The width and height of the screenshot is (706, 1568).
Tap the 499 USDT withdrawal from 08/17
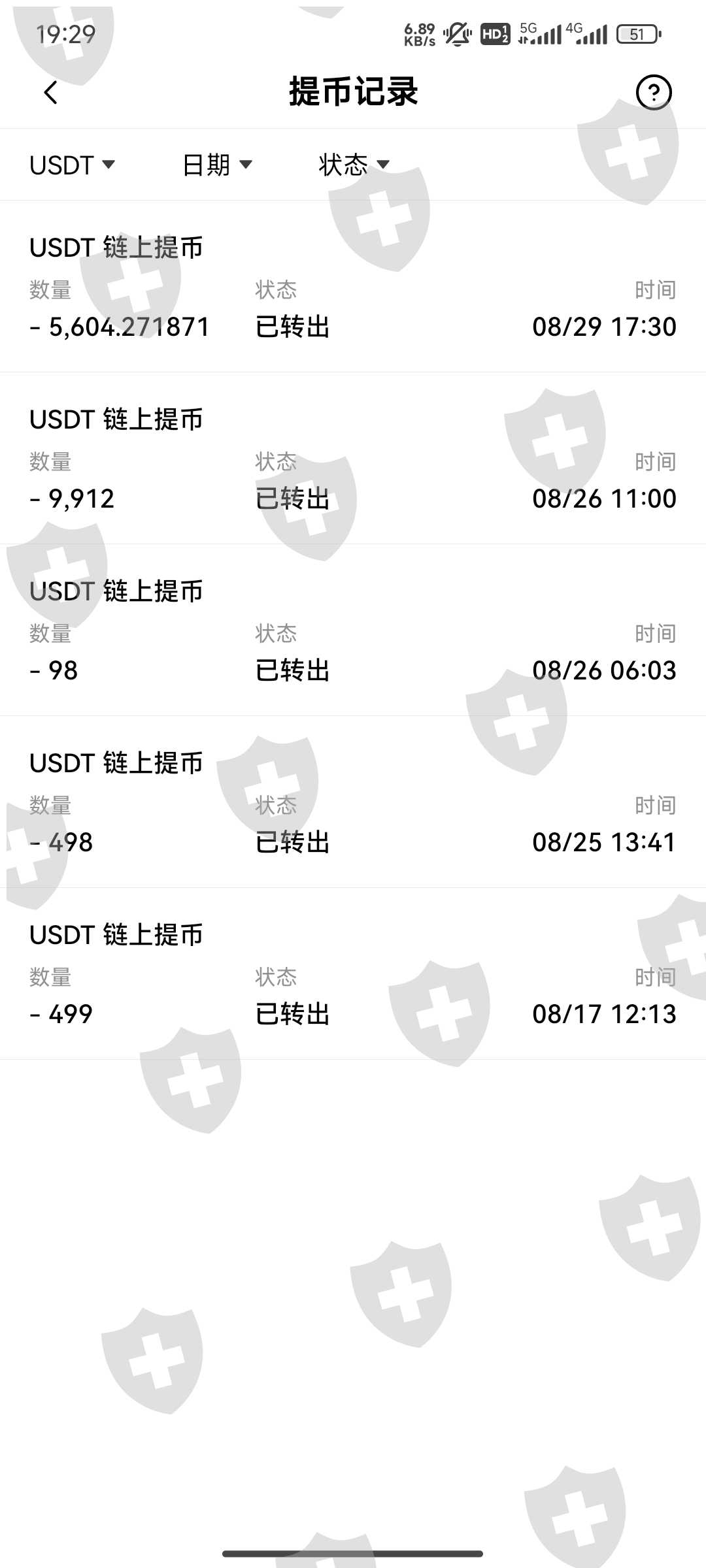point(353,975)
